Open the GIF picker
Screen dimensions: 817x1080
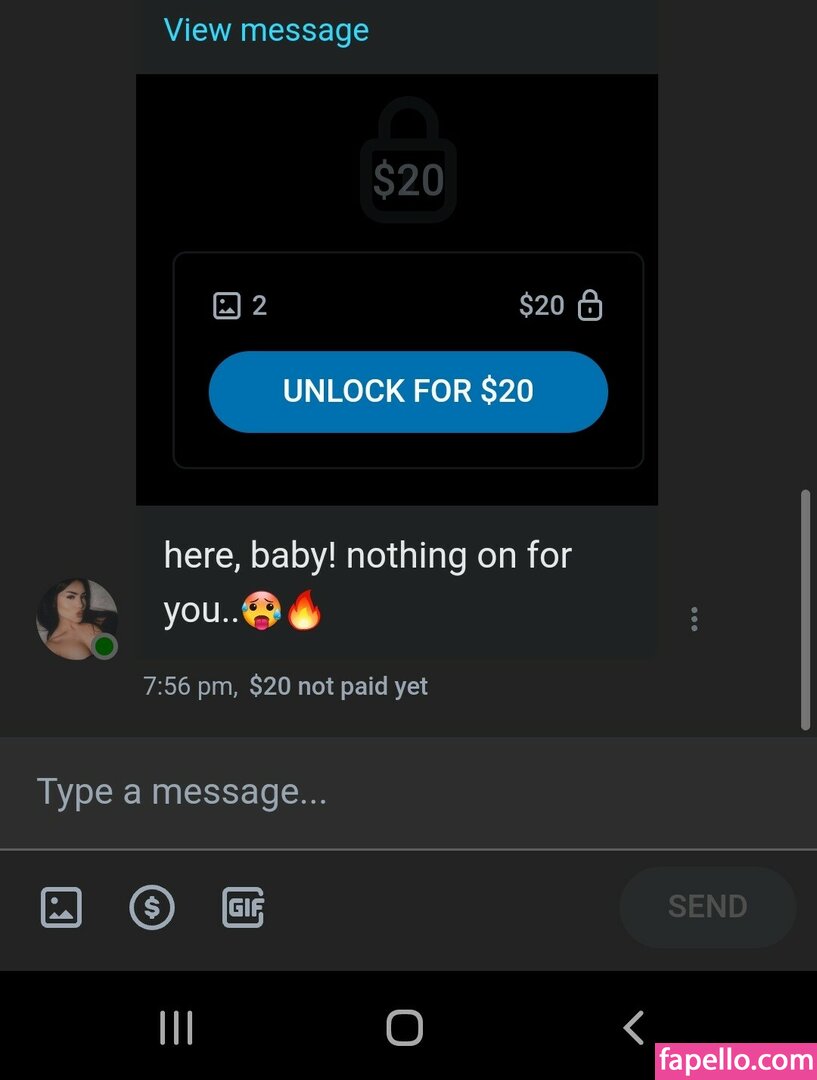click(x=243, y=907)
